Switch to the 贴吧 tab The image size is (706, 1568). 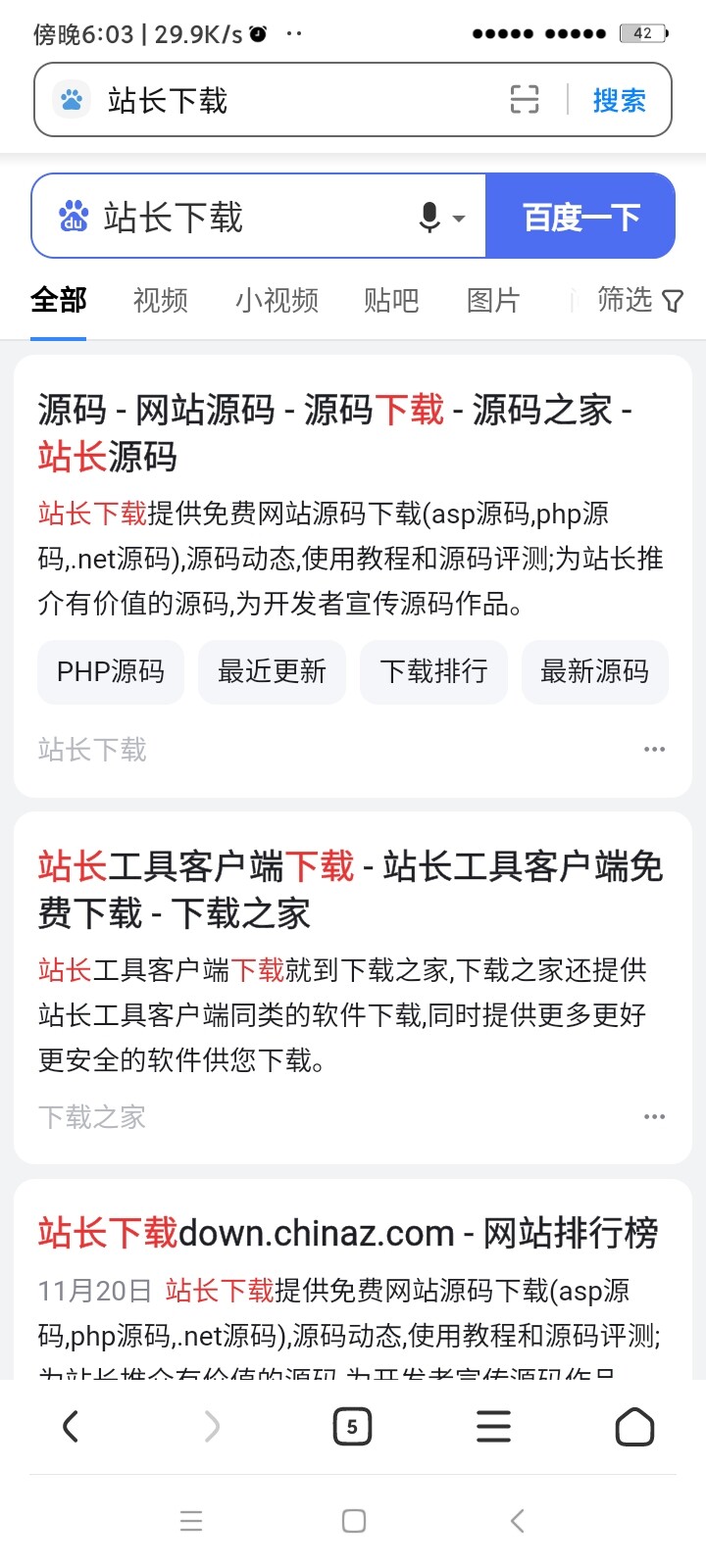[391, 300]
